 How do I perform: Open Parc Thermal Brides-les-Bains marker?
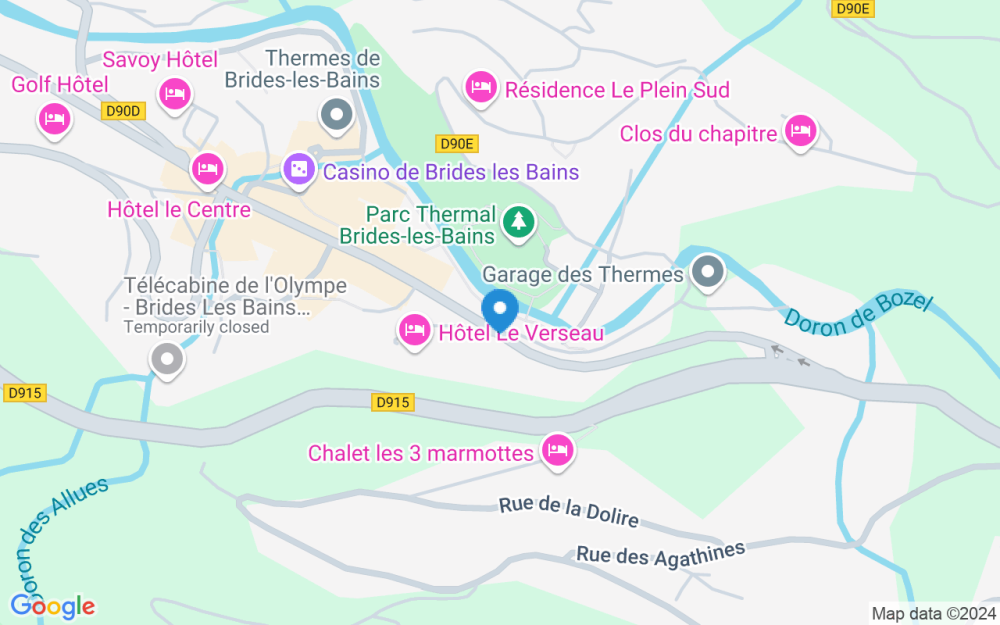coord(518,223)
